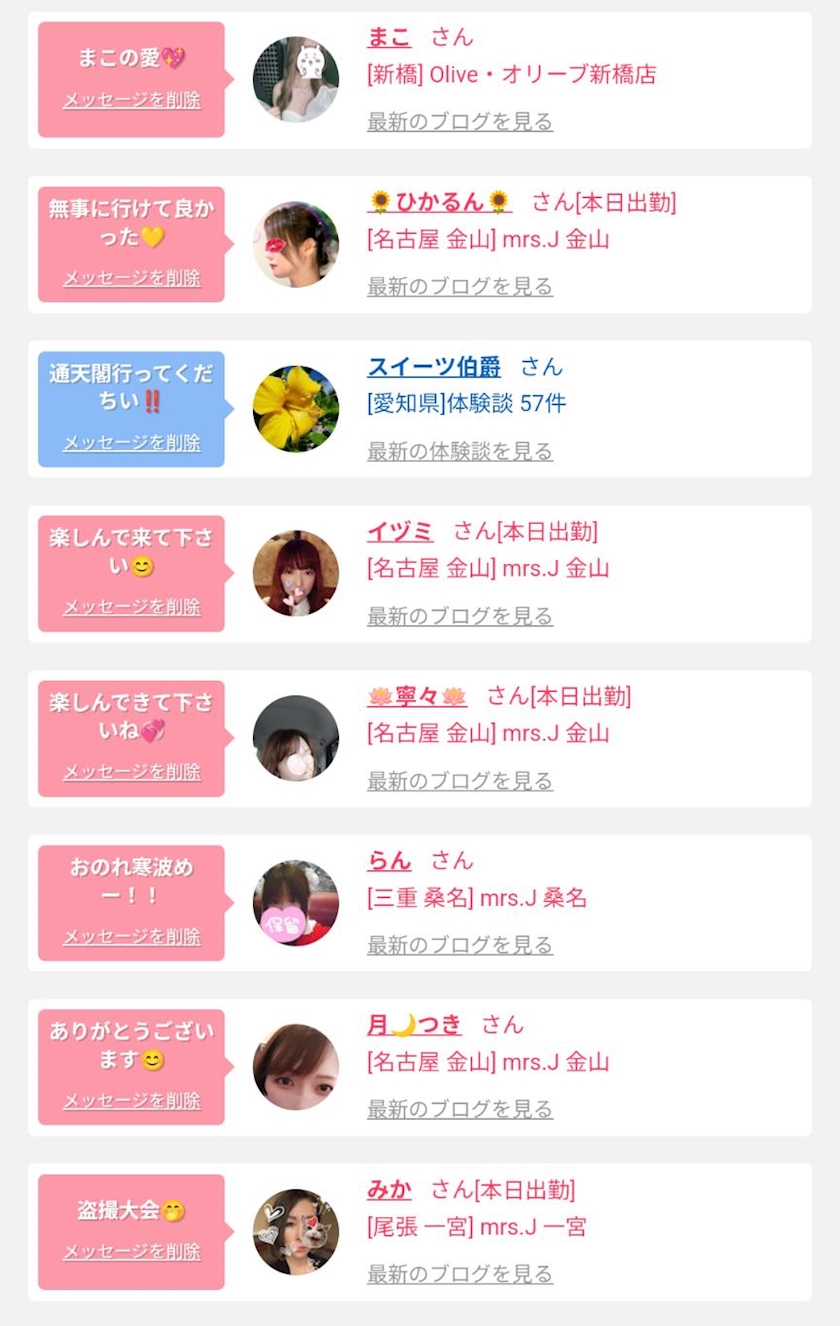Delete the まこの愛 message

132,100
